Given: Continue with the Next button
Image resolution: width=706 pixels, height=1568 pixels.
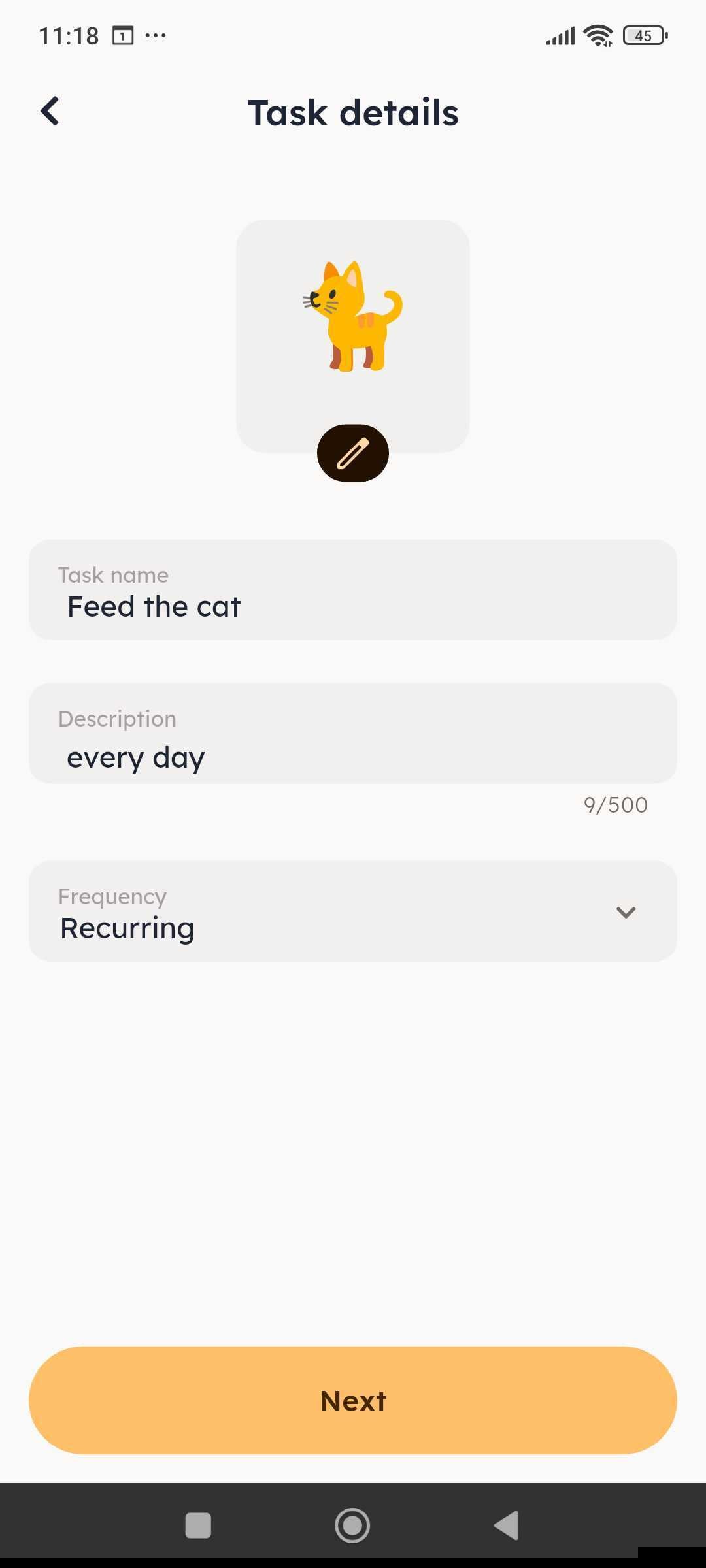Looking at the screenshot, I should click(352, 1400).
